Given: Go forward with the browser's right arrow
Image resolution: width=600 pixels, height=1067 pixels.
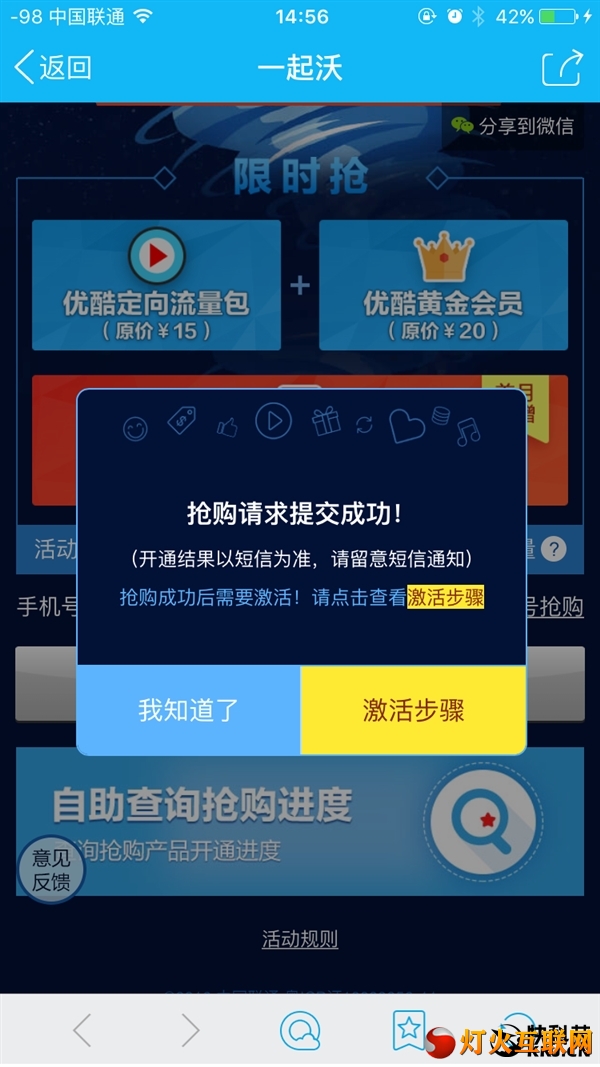Looking at the screenshot, I should tap(190, 1030).
